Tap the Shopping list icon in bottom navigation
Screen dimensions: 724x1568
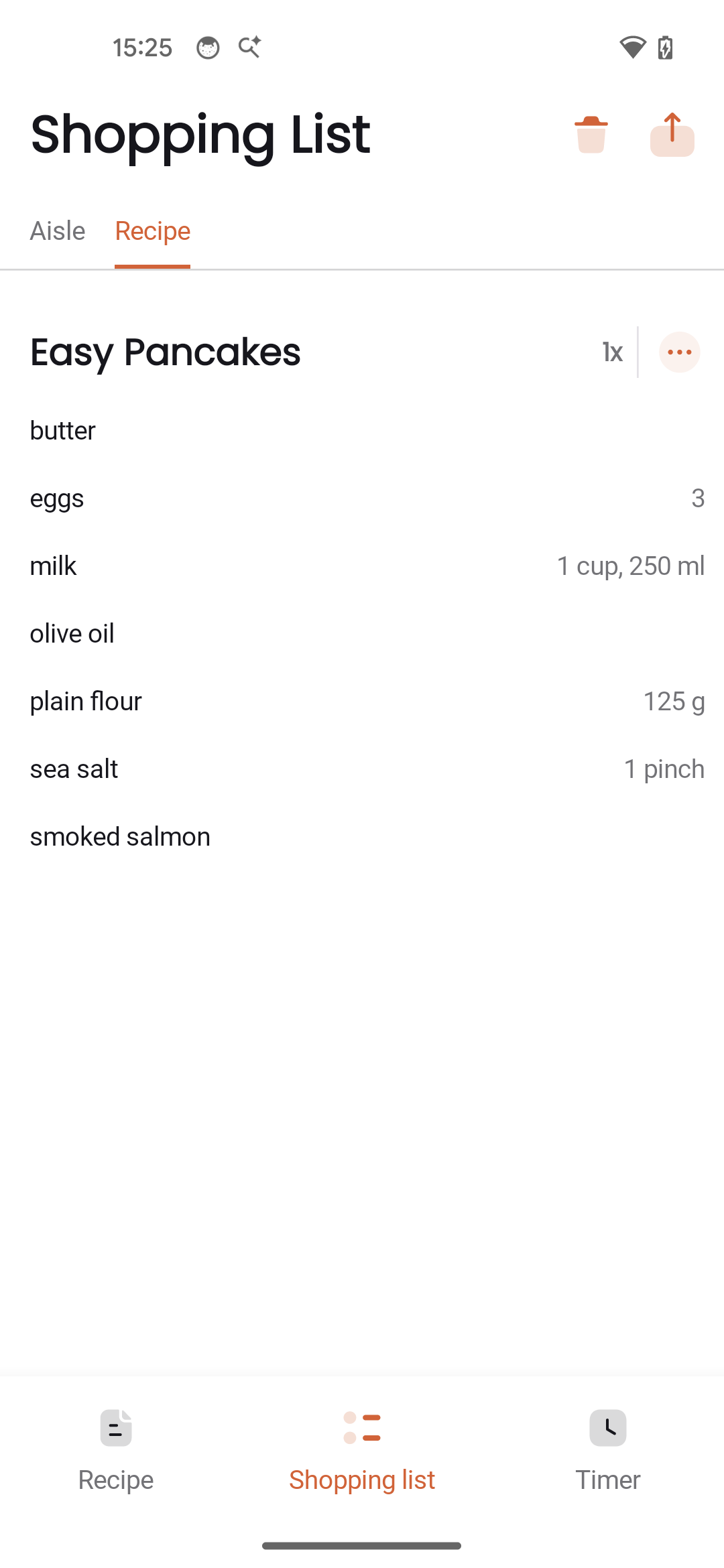pos(362,1428)
